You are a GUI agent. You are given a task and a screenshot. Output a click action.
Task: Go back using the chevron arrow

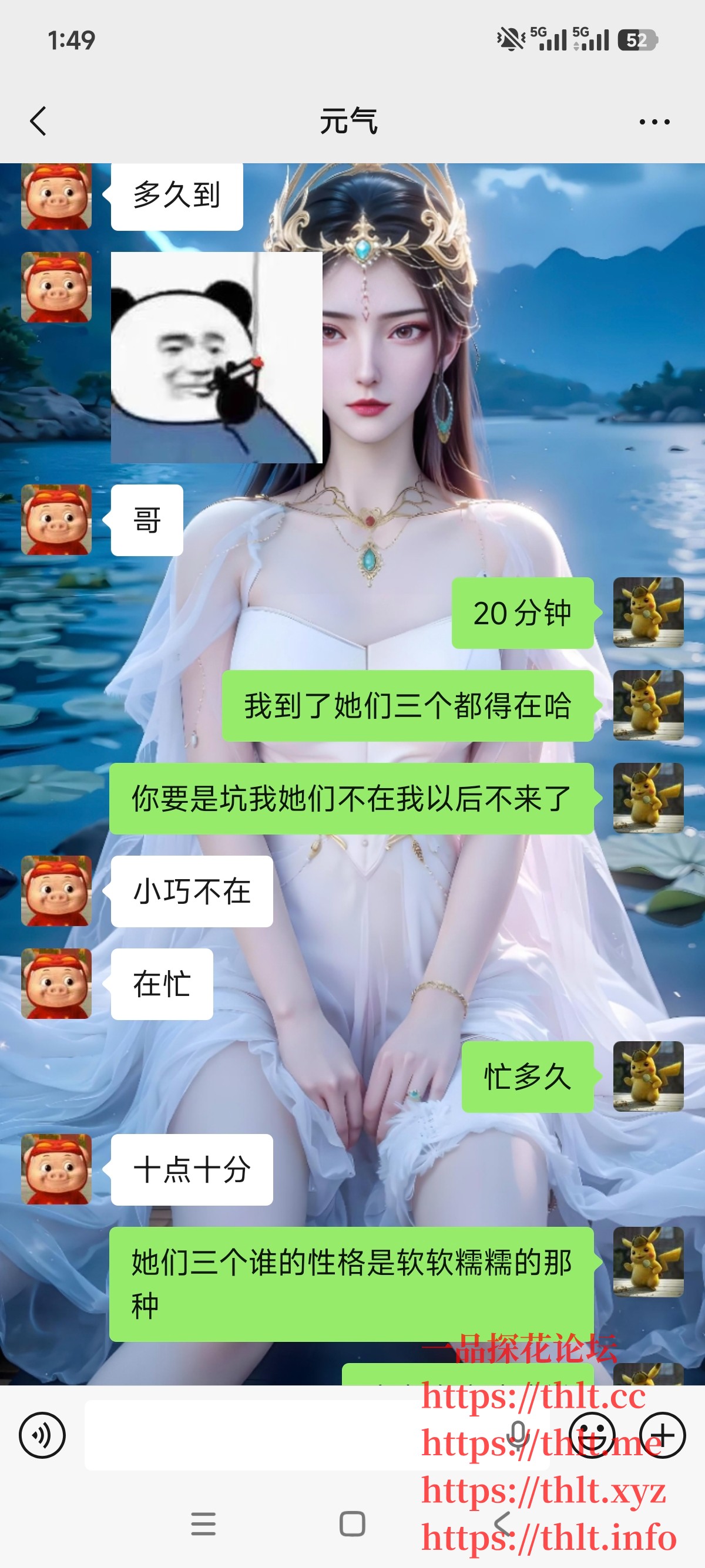click(38, 121)
